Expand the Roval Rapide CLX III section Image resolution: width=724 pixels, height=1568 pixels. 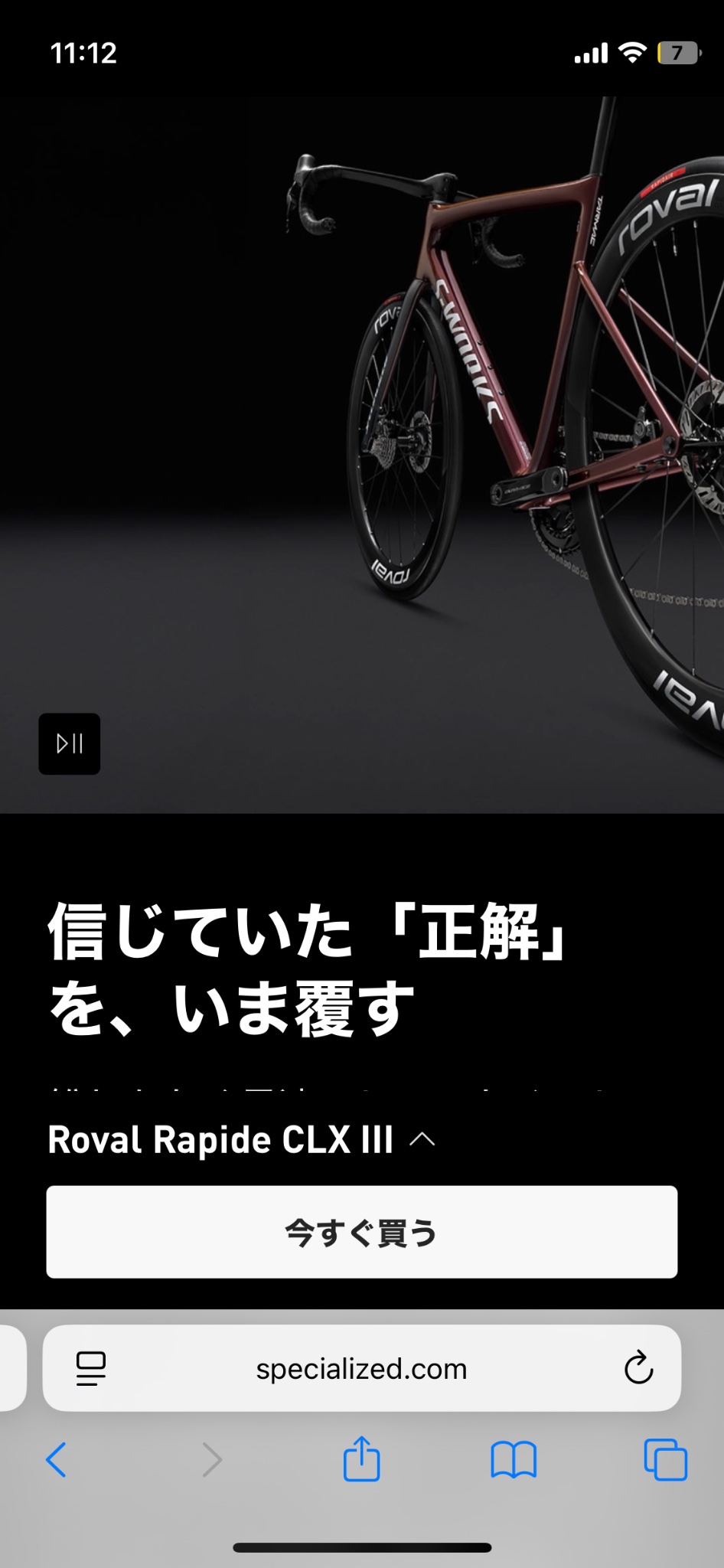click(422, 1139)
